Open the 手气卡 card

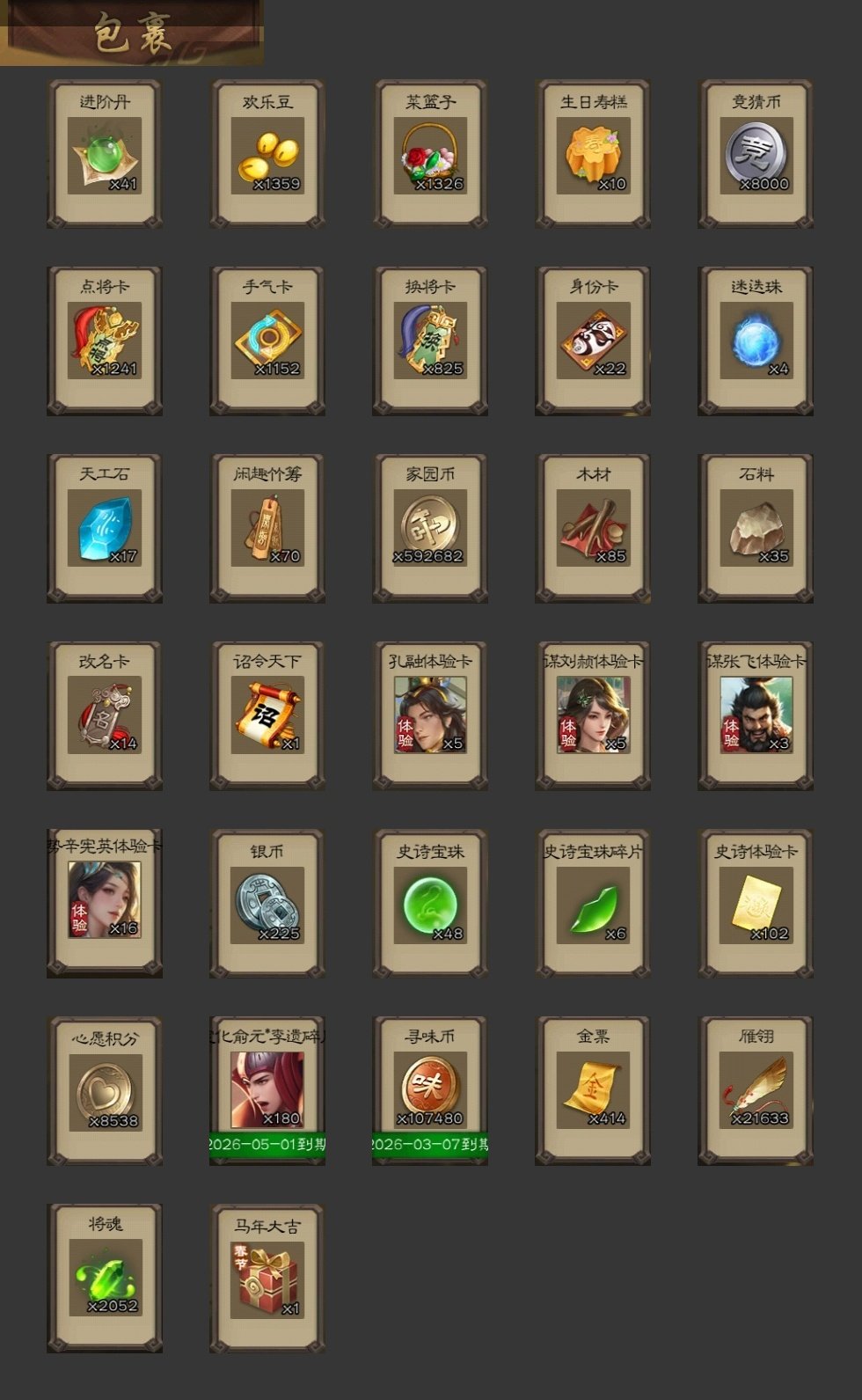pos(267,341)
